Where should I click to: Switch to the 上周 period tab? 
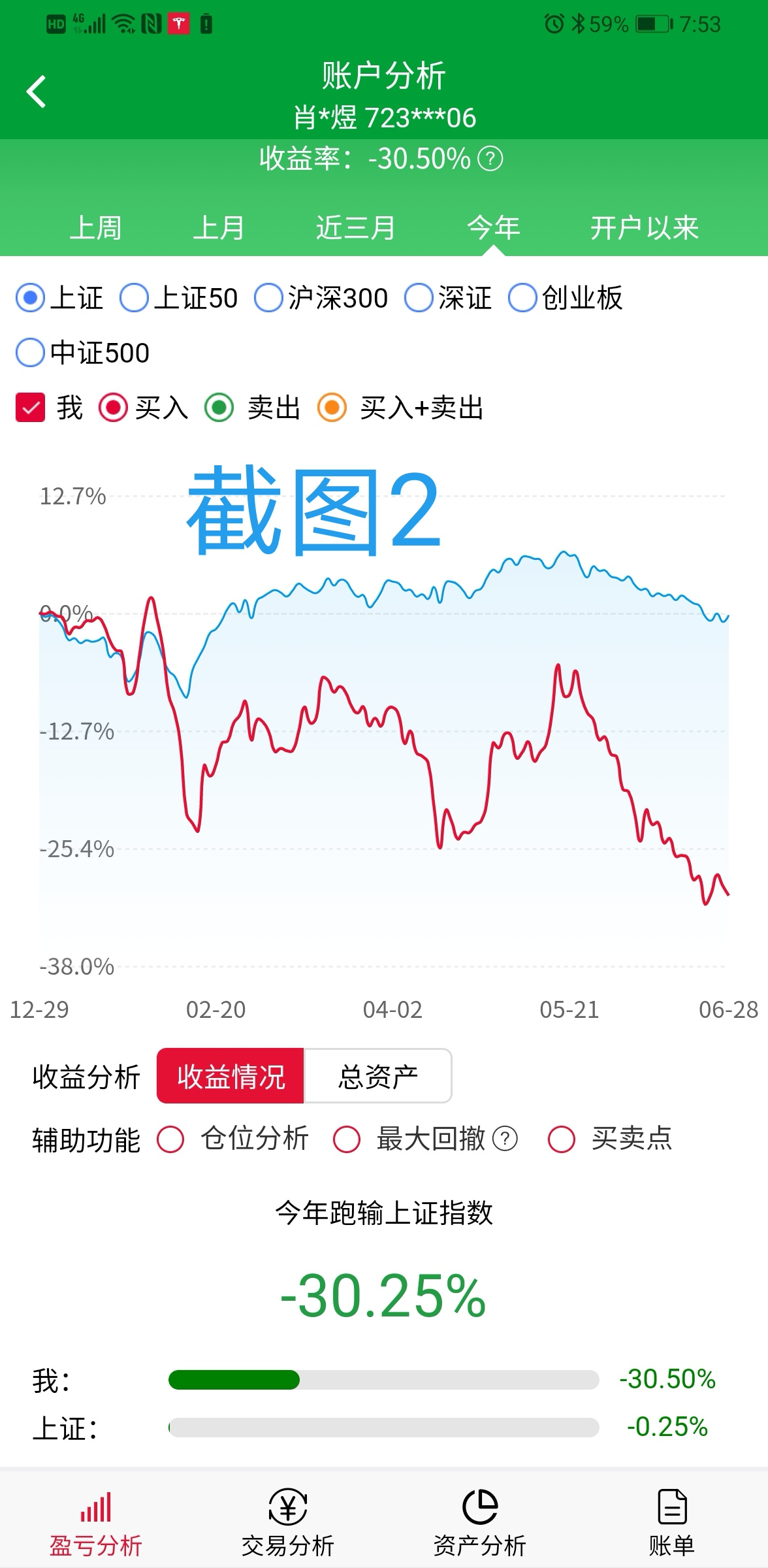point(95,228)
